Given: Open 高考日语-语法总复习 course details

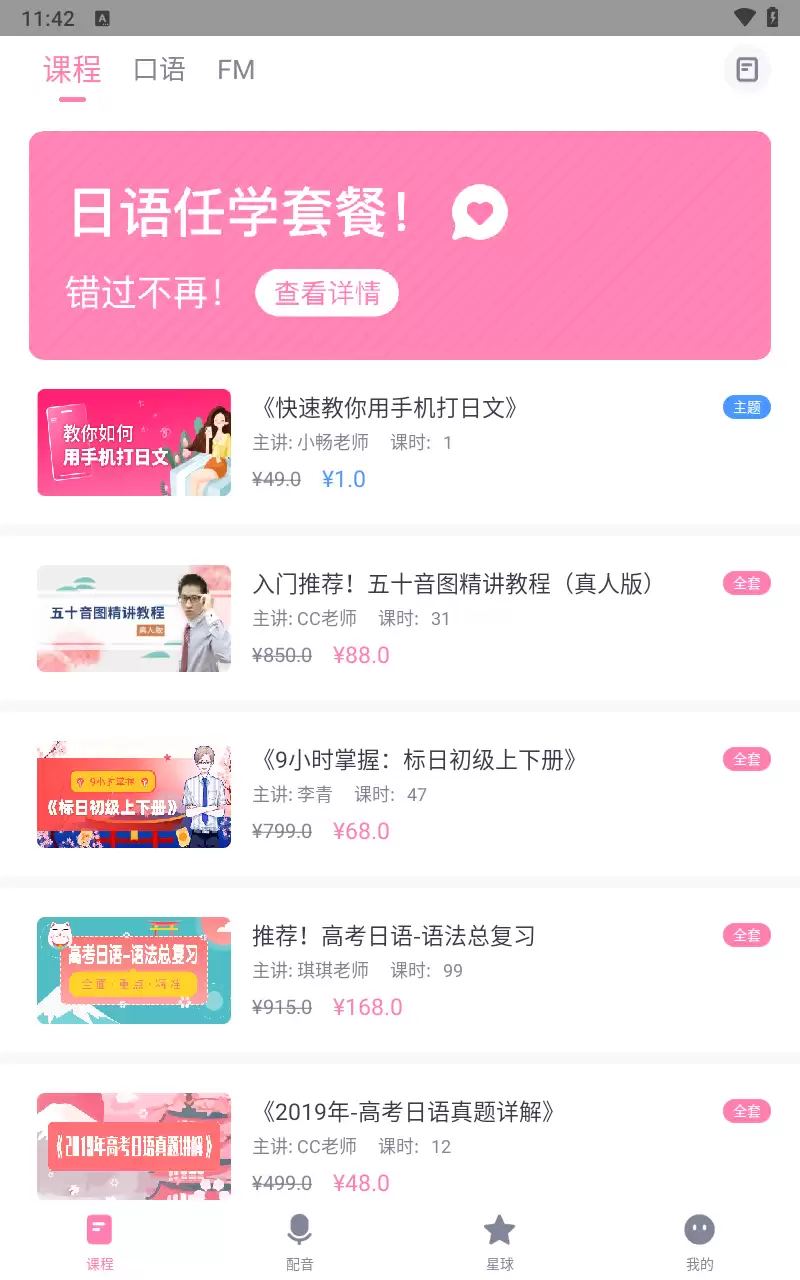Looking at the screenshot, I should tap(400, 970).
